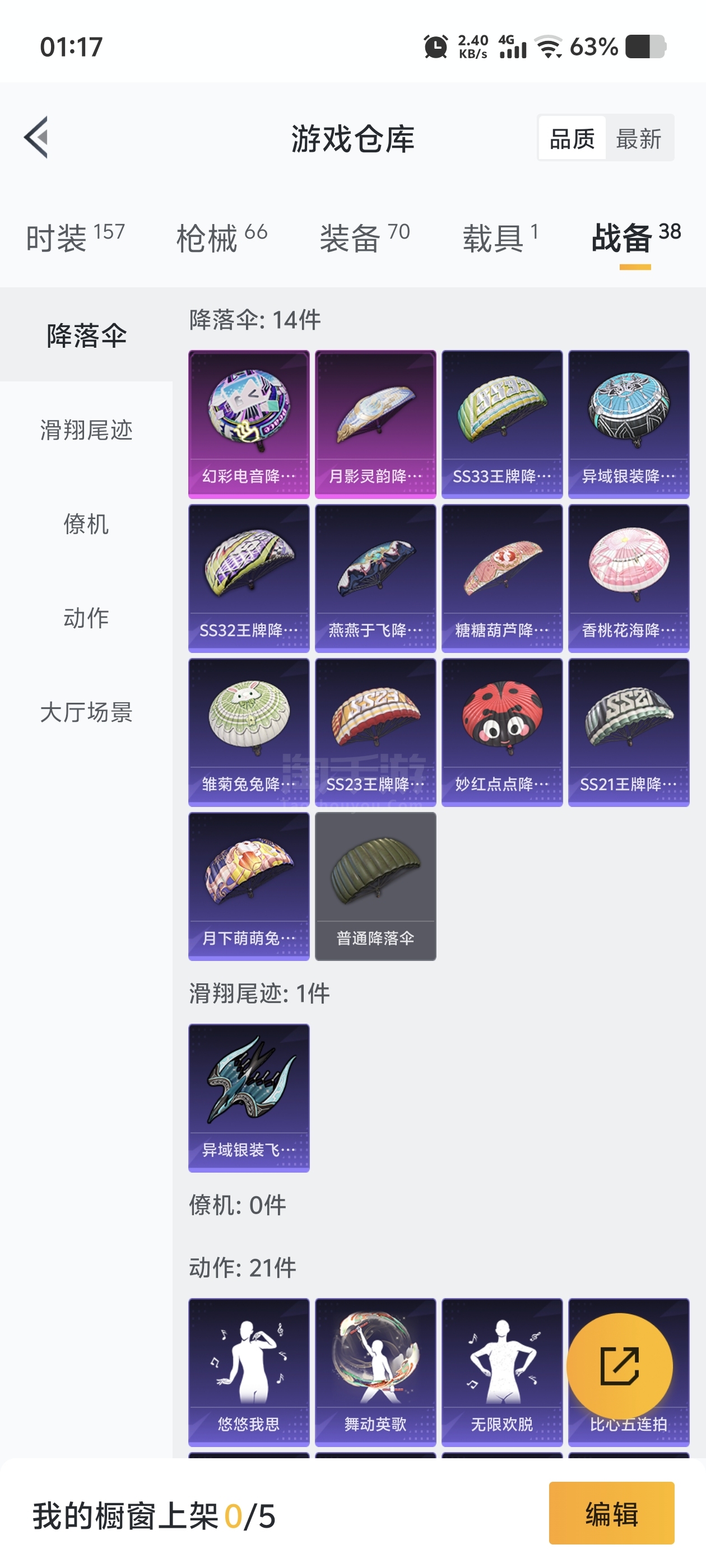This screenshot has height=1568, width=706.
Task: Switch to the 枪械 tab
Action: (222, 238)
